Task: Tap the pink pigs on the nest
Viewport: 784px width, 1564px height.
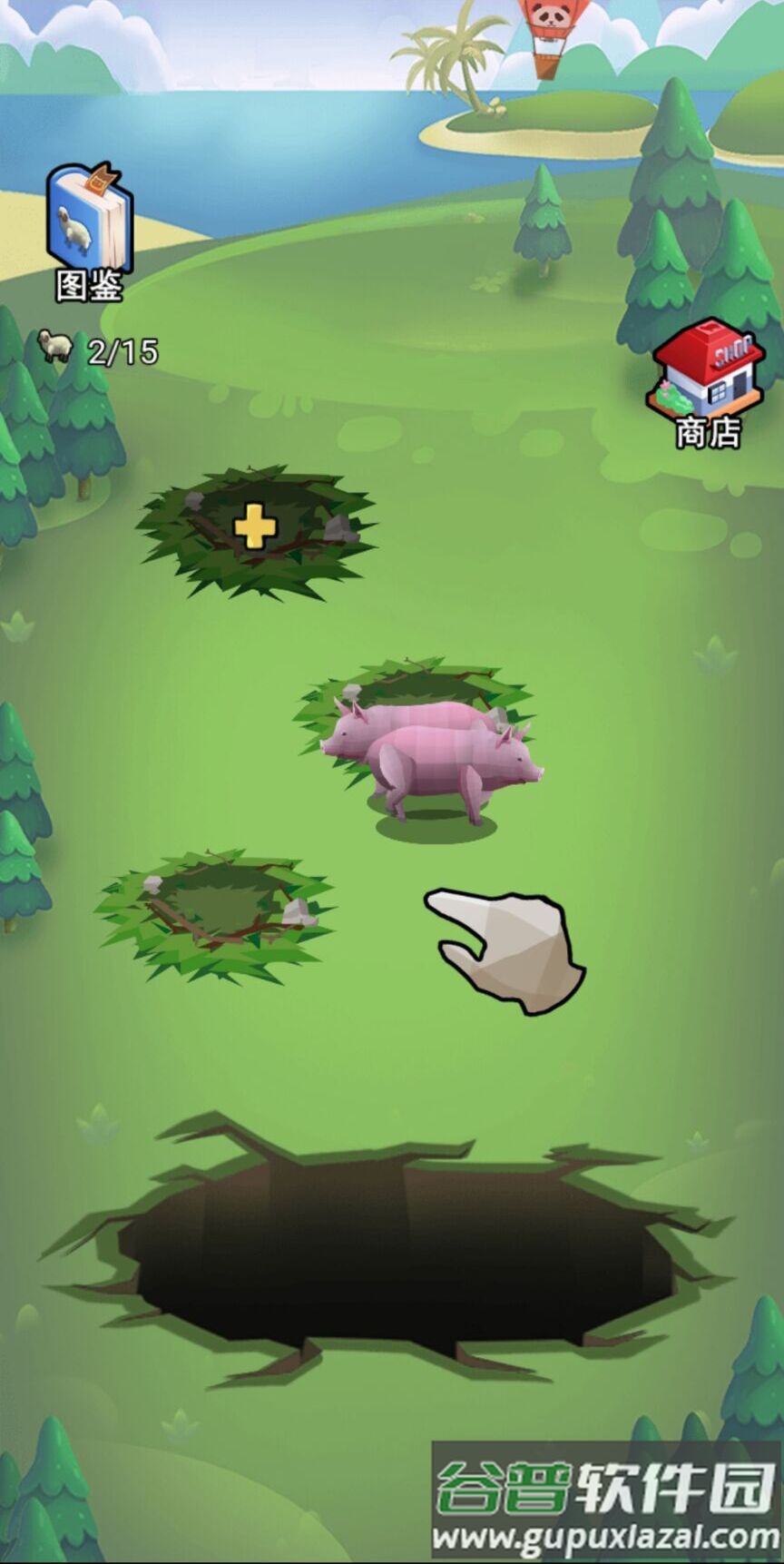Action: [436, 753]
